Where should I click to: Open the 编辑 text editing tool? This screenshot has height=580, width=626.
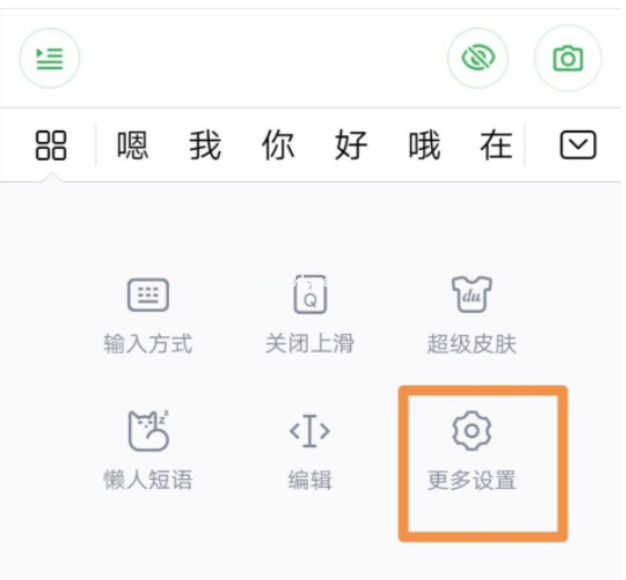(x=309, y=450)
